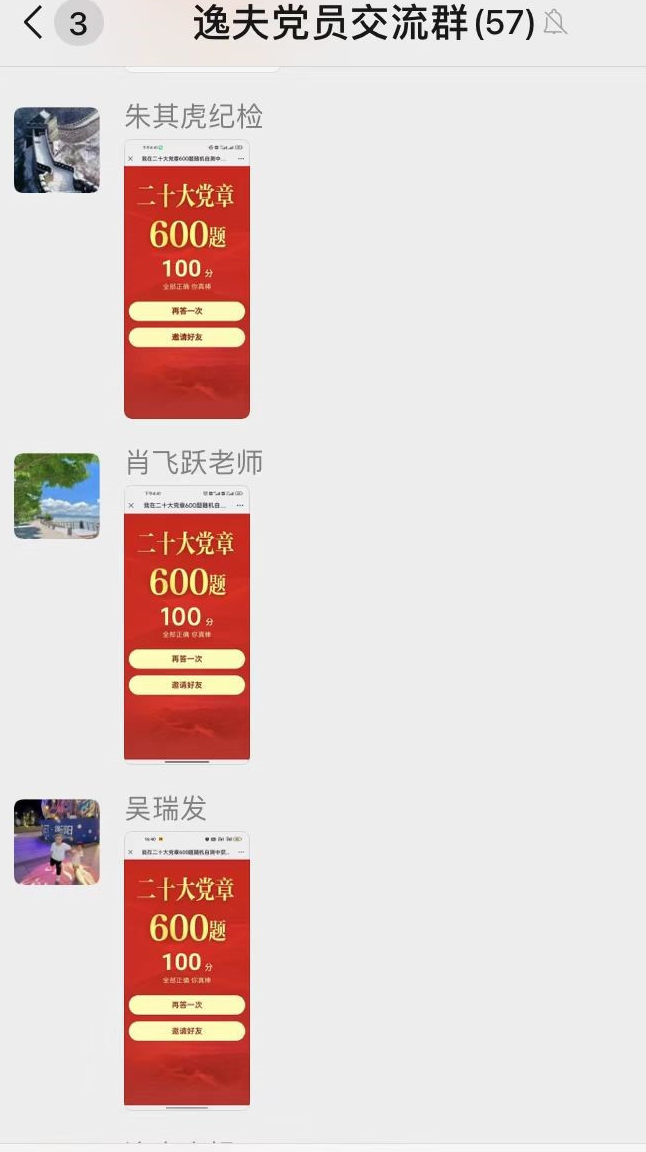View 肖飞跃老师's profile avatar

[x=57, y=496]
